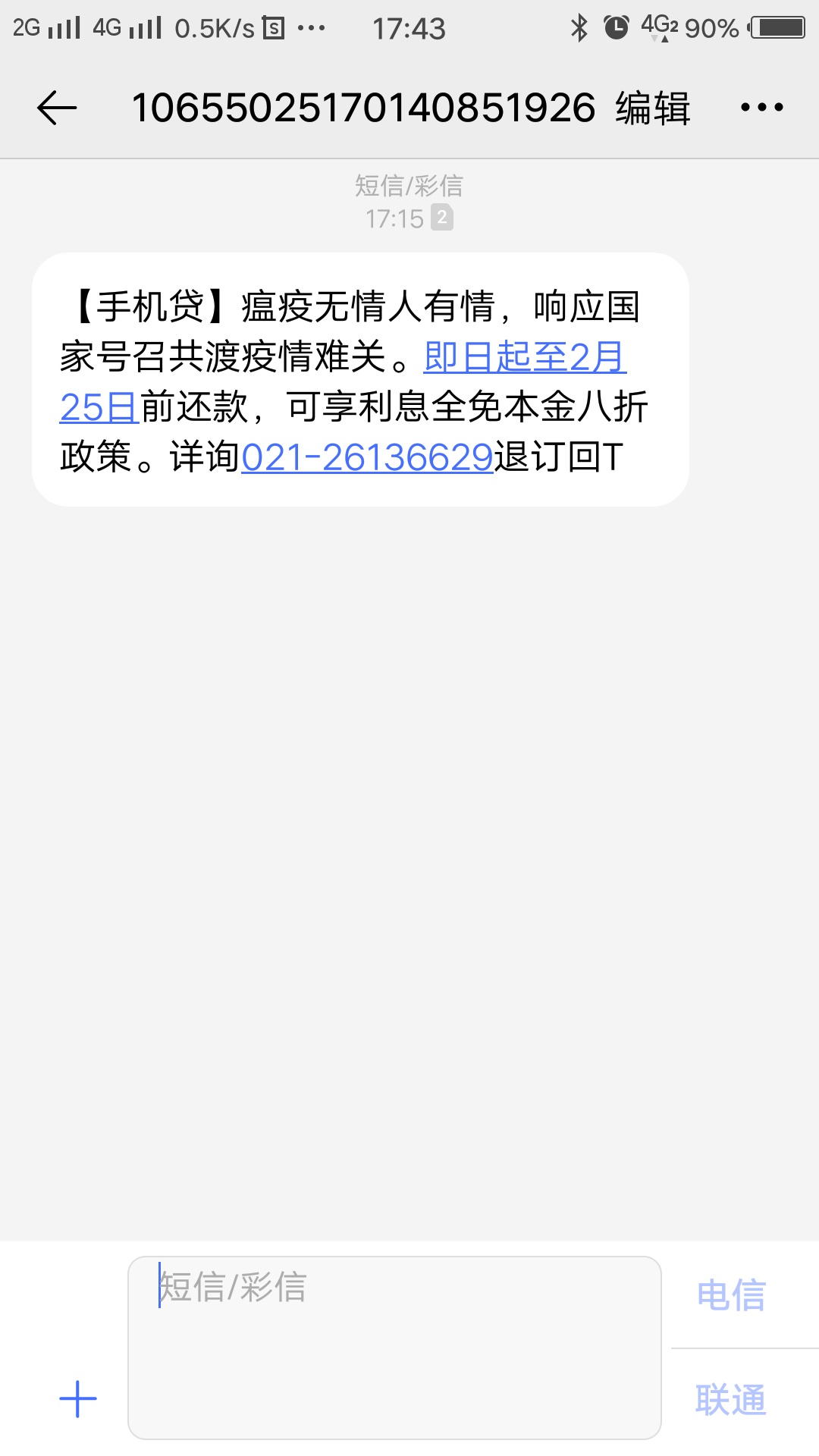Tap 编辑 to edit the conversation
Image resolution: width=819 pixels, height=1456 pixels.
(652, 108)
